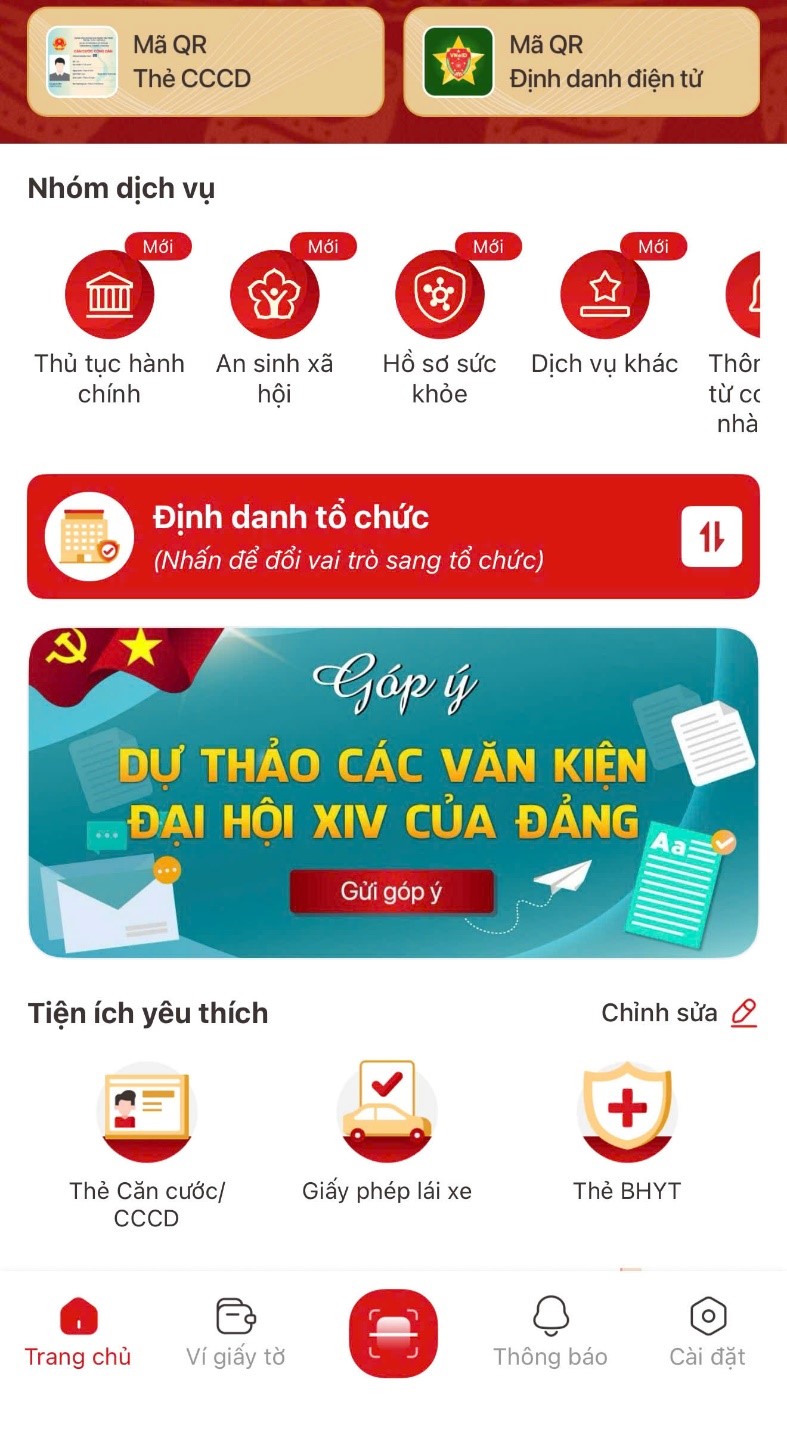The width and height of the screenshot is (787, 1432).
Task: Switch role via Định danh tổ chức banner
Action: click(x=393, y=537)
